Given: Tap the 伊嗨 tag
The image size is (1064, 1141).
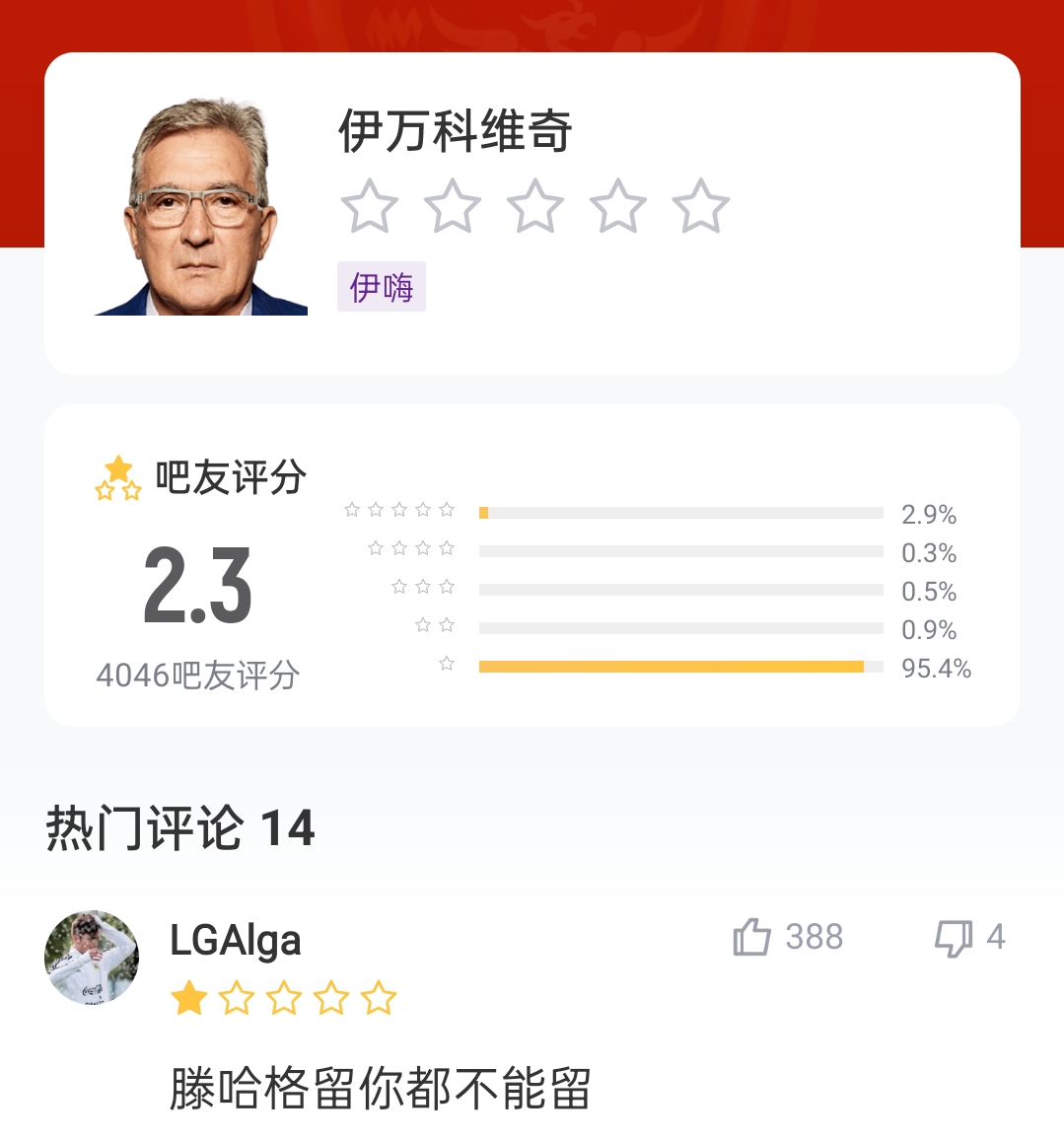Looking at the screenshot, I should pyautogui.click(x=382, y=287).
